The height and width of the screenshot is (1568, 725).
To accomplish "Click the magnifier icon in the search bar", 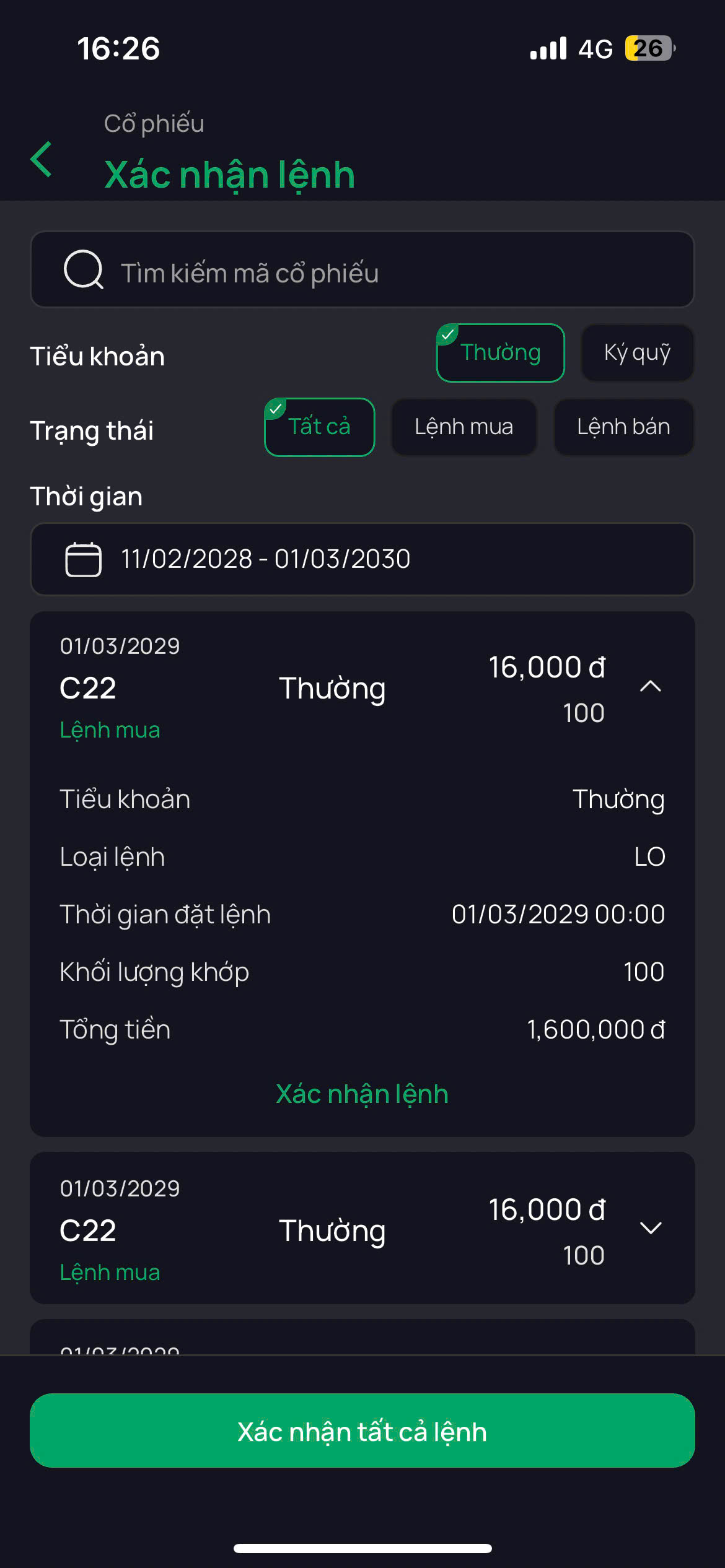I will click(83, 269).
